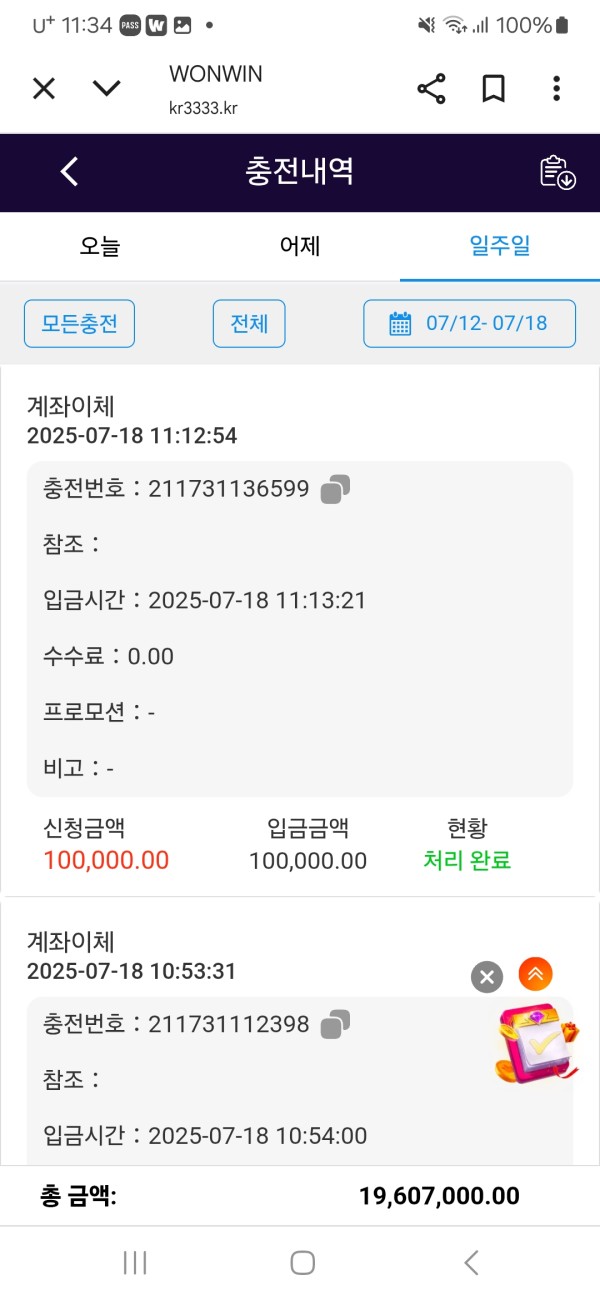The height and width of the screenshot is (1300, 600).
Task: Bookmark the current page
Action: (493, 89)
